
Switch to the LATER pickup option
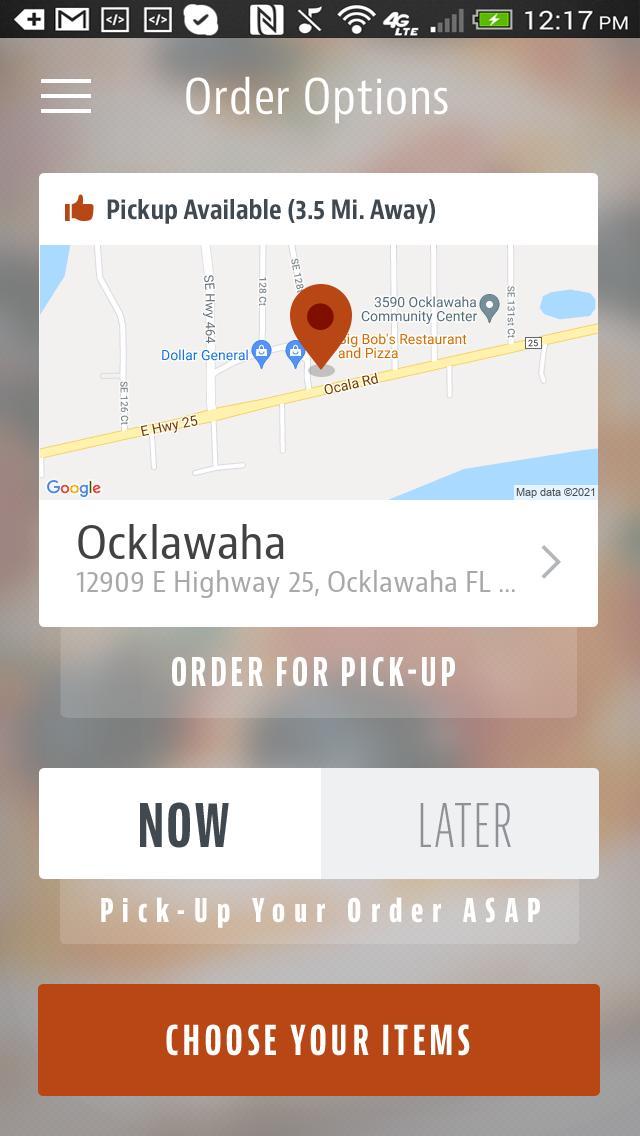click(x=461, y=824)
